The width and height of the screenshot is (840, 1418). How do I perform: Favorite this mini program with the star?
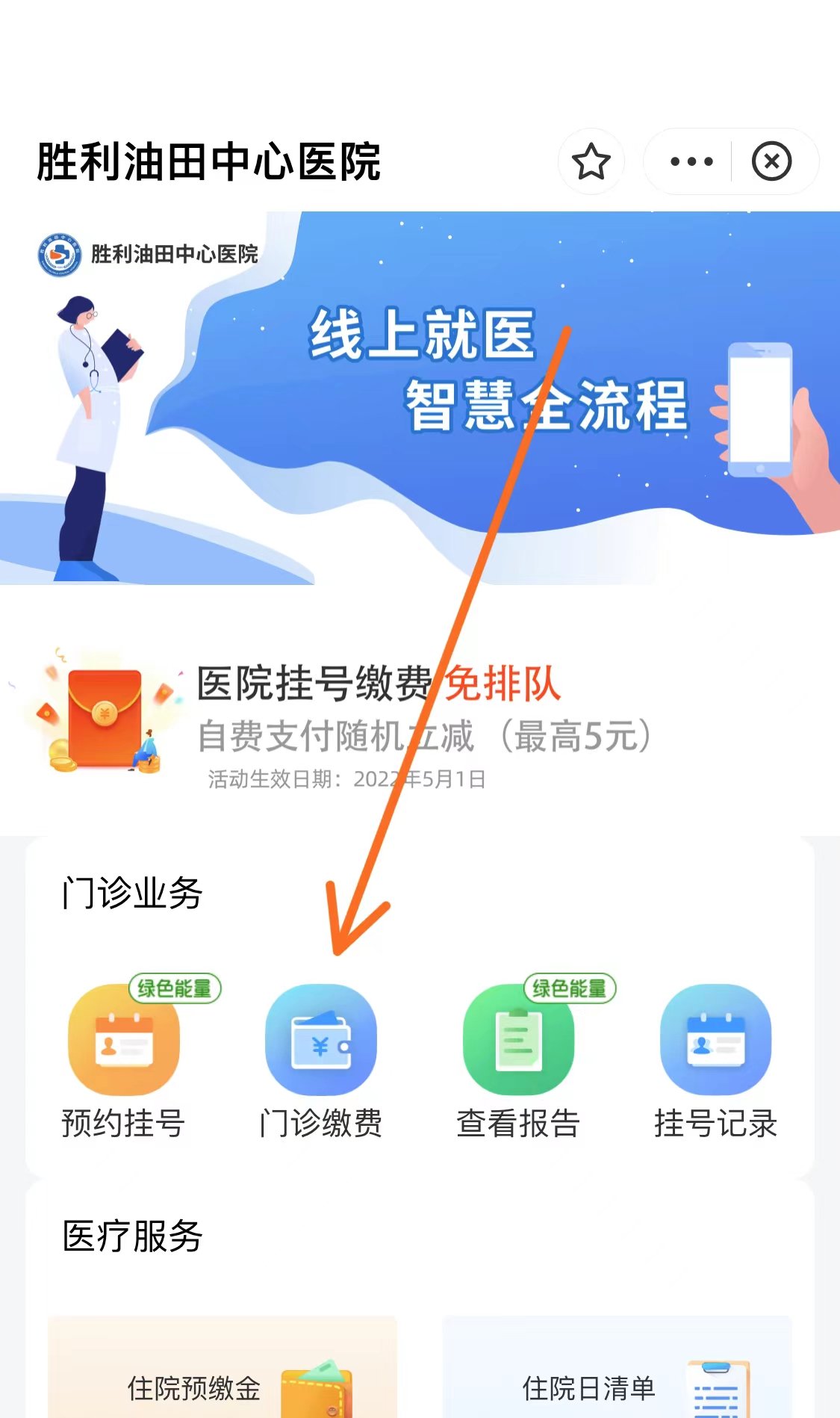[591, 161]
